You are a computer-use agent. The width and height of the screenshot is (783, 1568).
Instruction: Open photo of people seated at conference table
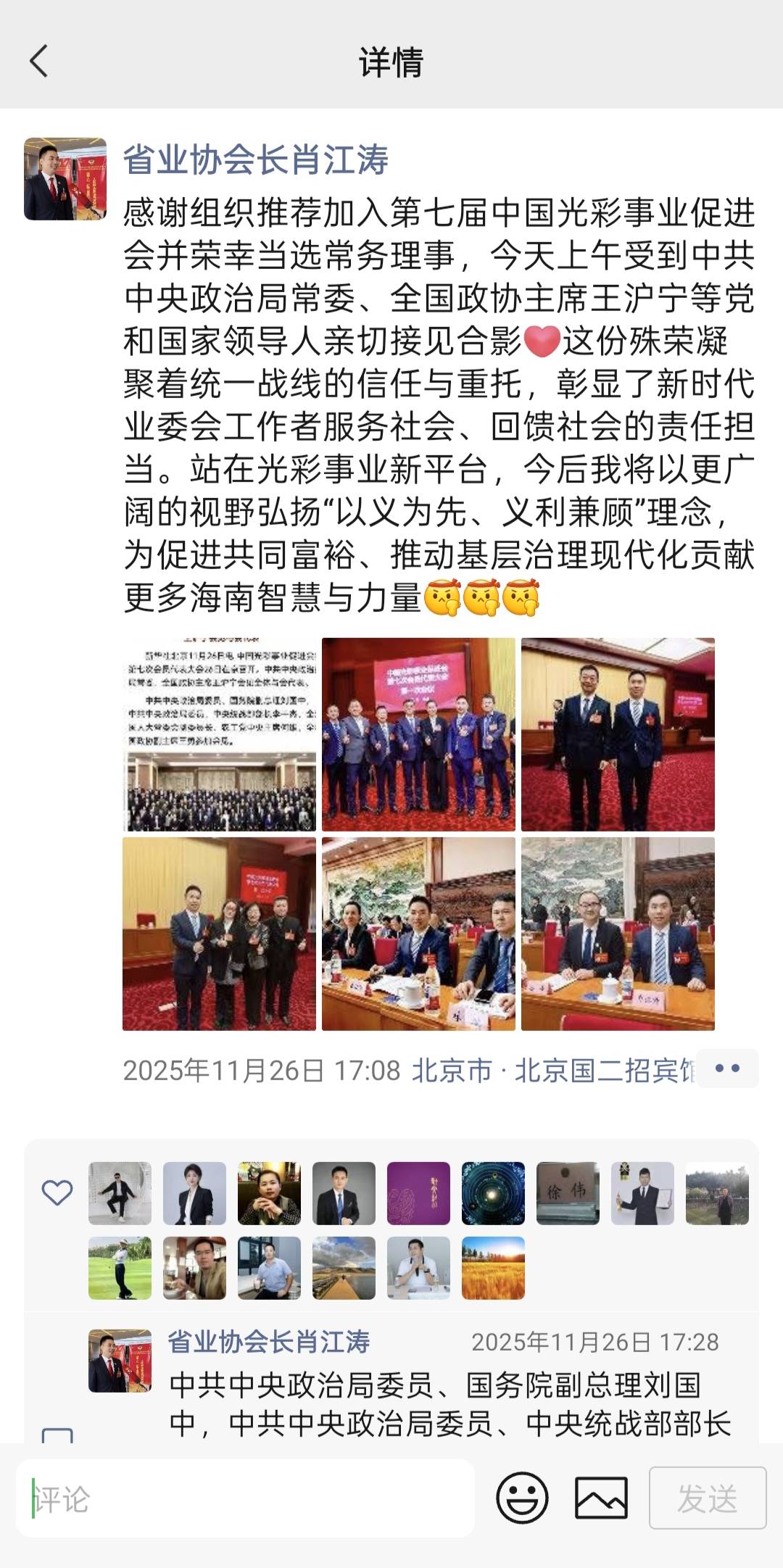(x=418, y=934)
